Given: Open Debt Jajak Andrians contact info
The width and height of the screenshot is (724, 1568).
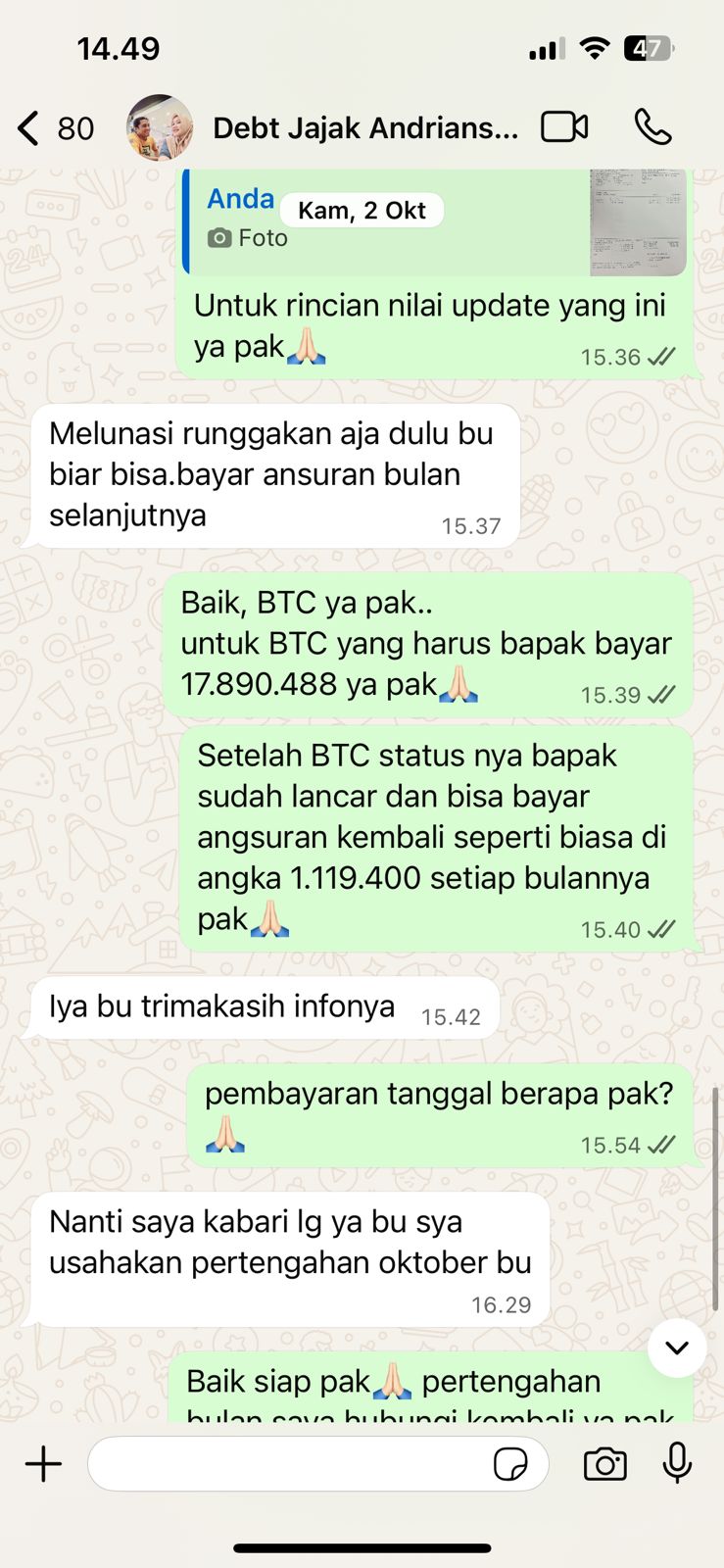Looking at the screenshot, I should 364,128.
